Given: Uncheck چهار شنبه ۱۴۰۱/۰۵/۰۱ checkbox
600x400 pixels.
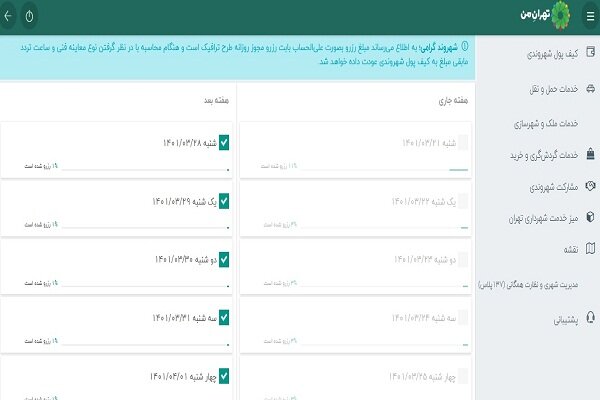Looking at the screenshot, I should point(224,376).
